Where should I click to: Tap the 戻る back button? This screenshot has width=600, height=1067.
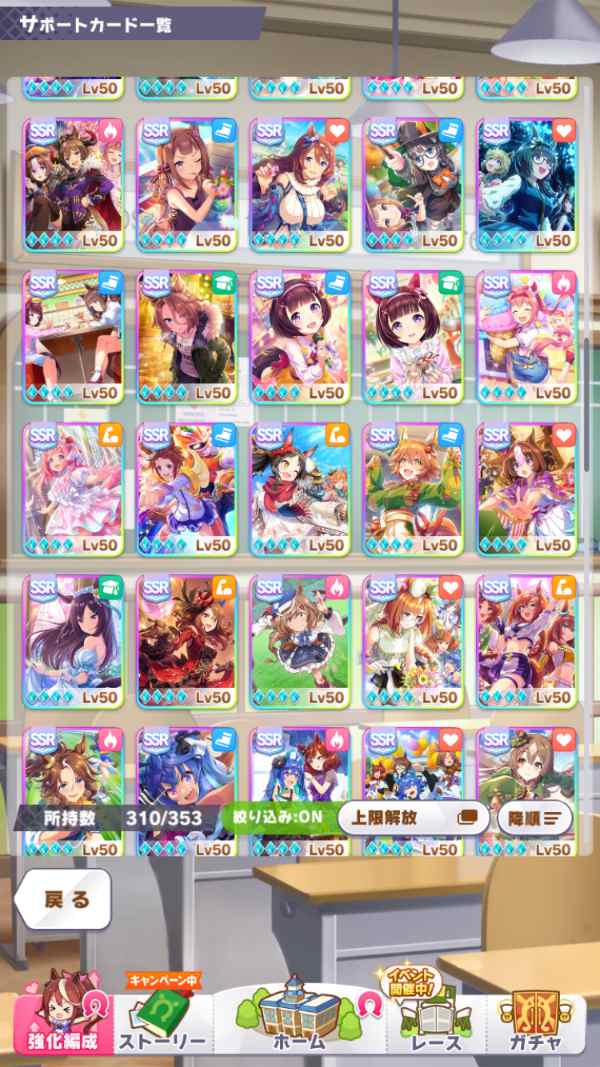coord(66,898)
